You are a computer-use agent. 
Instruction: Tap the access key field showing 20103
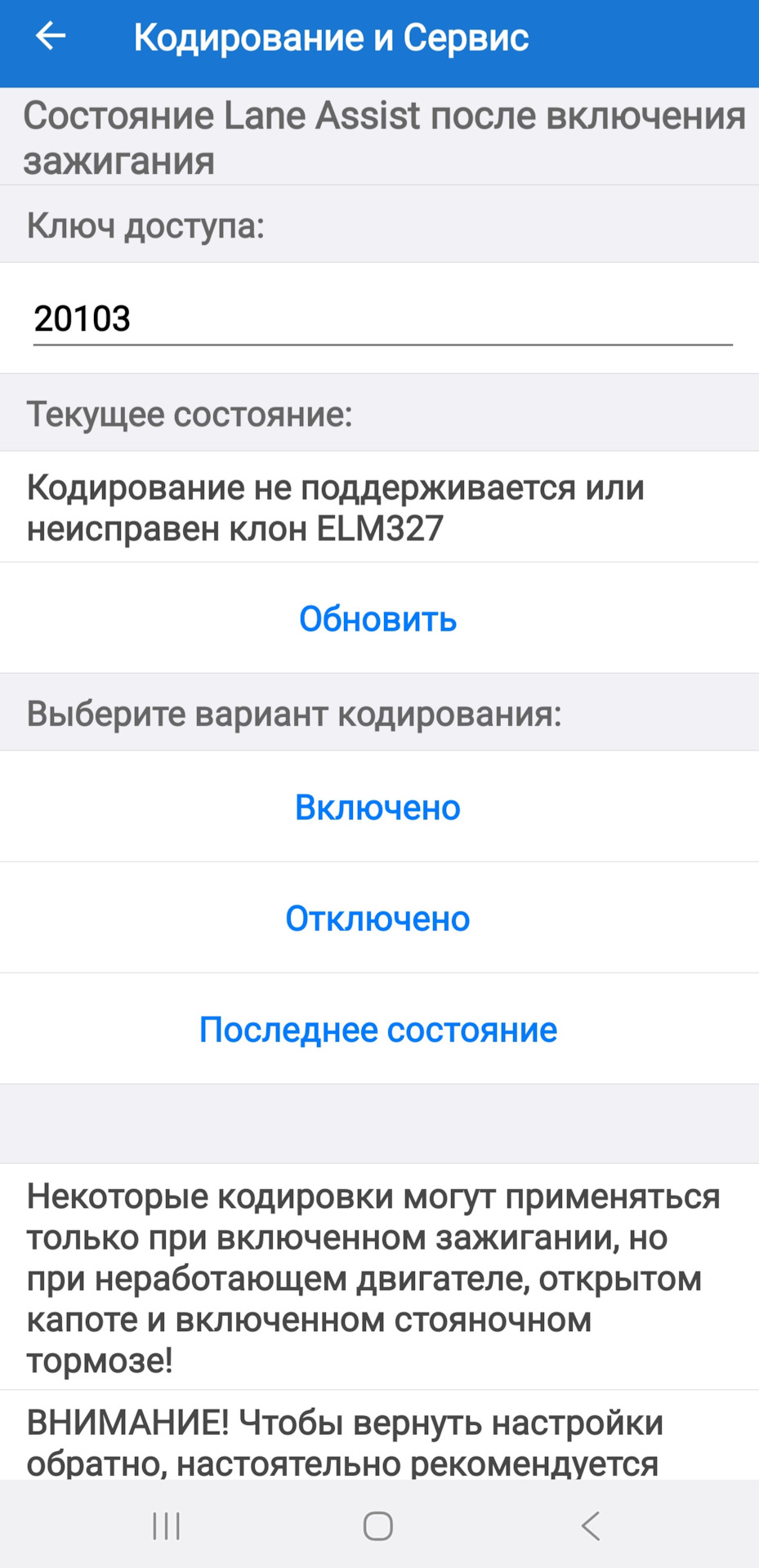click(382, 318)
